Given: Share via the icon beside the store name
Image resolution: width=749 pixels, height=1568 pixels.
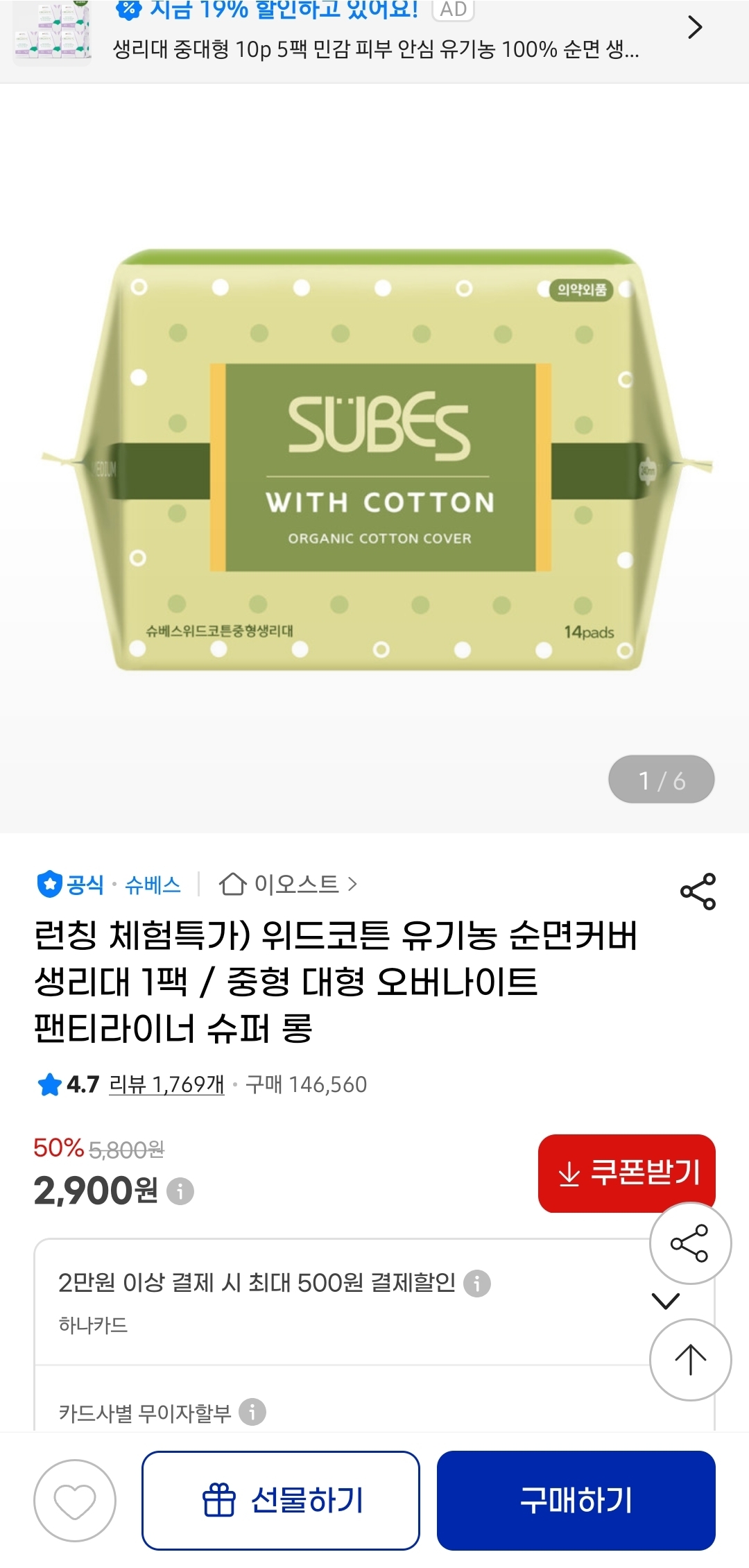Looking at the screenshot, I should (x=697, y=892).
